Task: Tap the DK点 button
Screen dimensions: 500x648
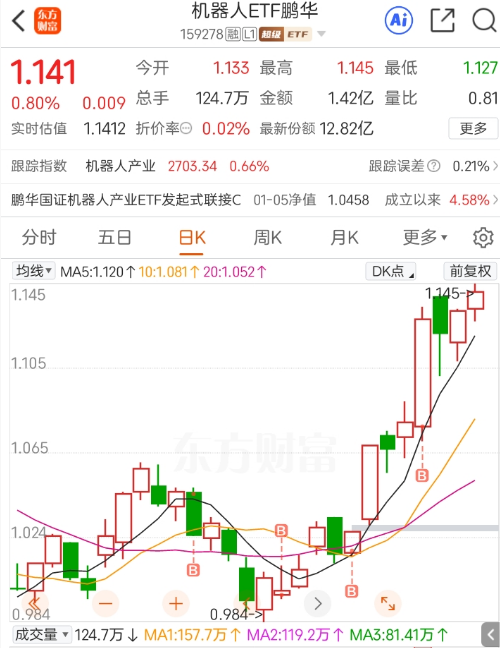Action: click(390, 271)
